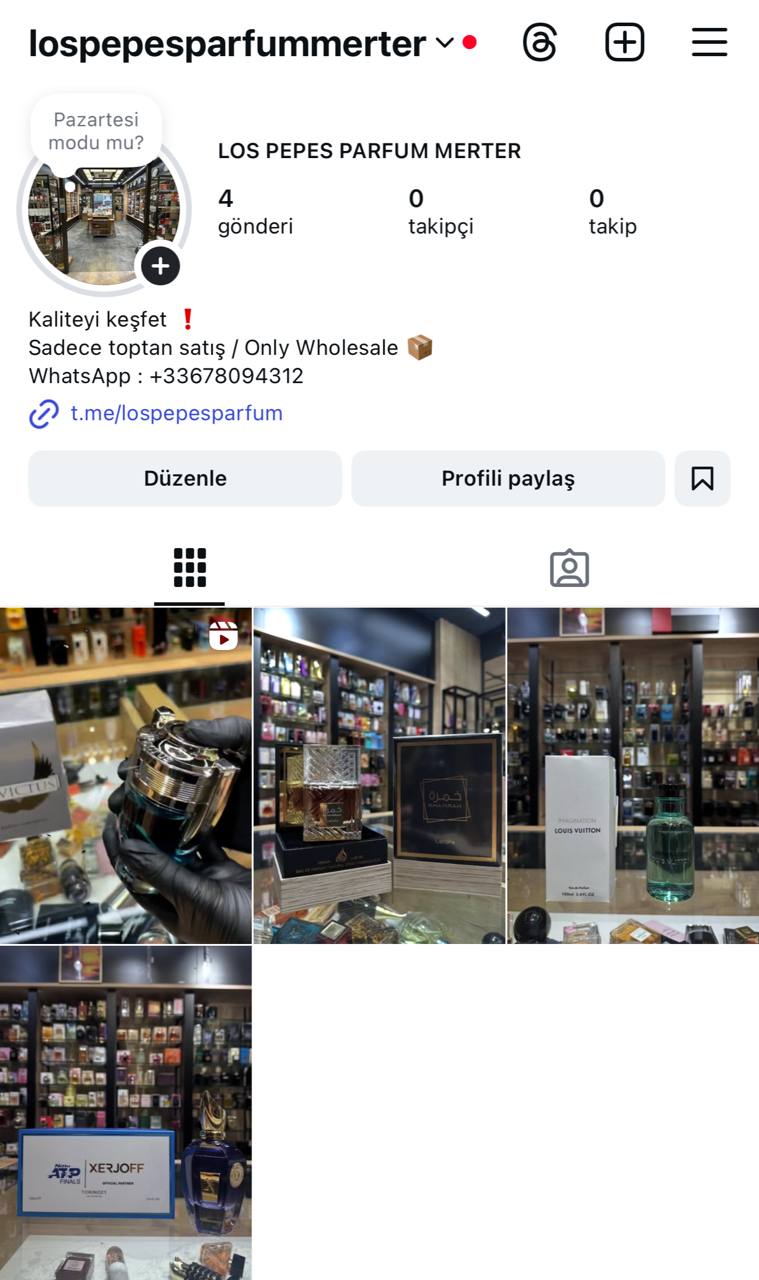Image resolution: width=759 pixels, height=1280 pixels.
Task: Tap the "Pazartesi modu mu?" note bubble
Action: tap(96, 131)
